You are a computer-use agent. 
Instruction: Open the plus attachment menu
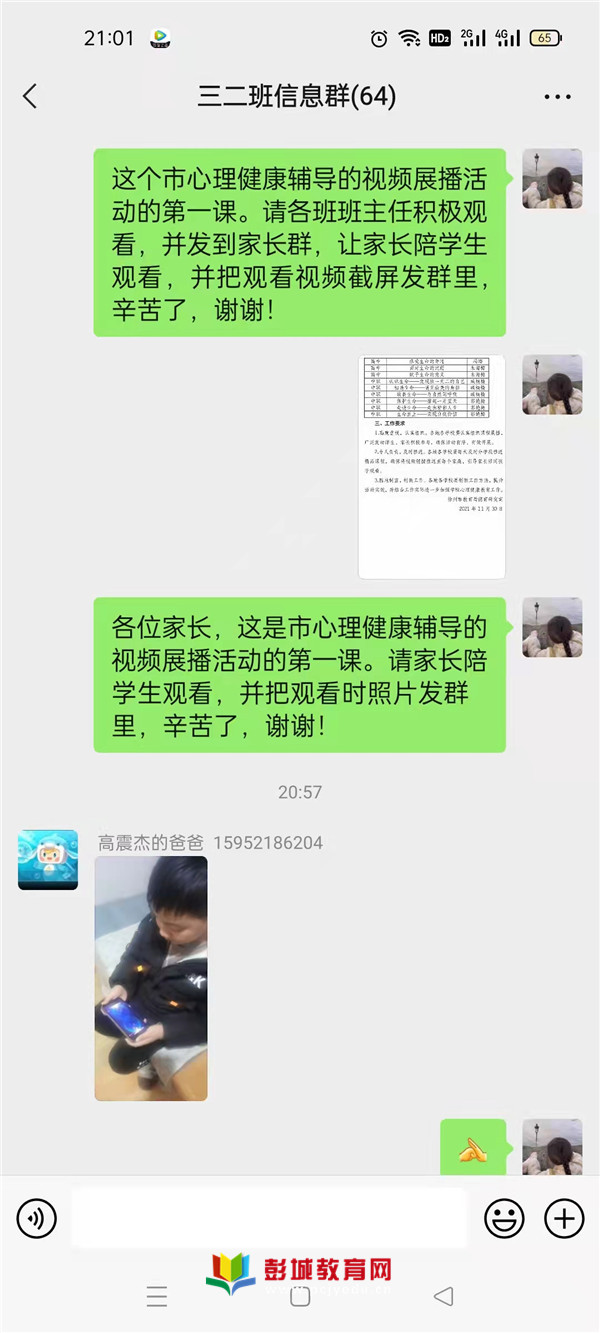[564, 1218]
